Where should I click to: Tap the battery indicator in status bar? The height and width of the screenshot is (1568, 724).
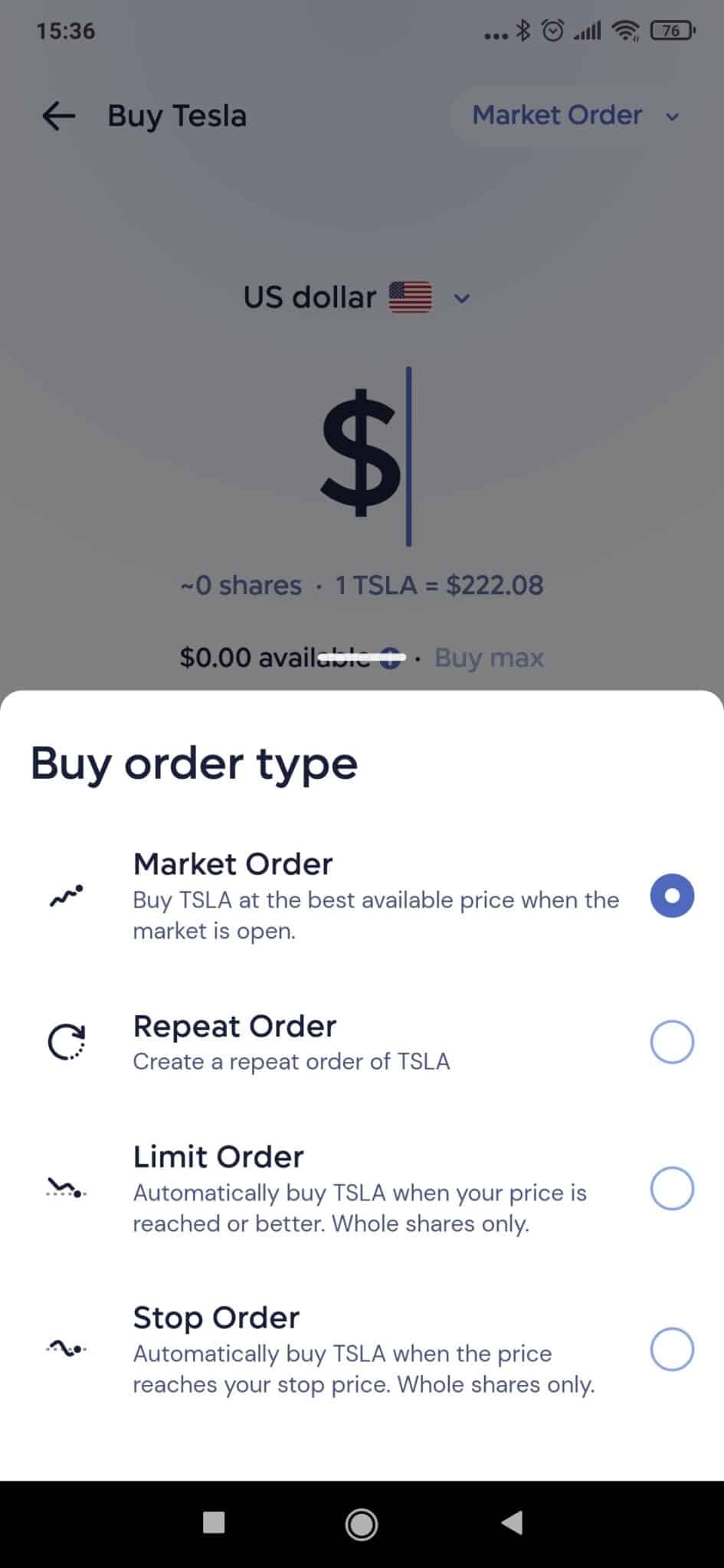[x=670, y=31]
